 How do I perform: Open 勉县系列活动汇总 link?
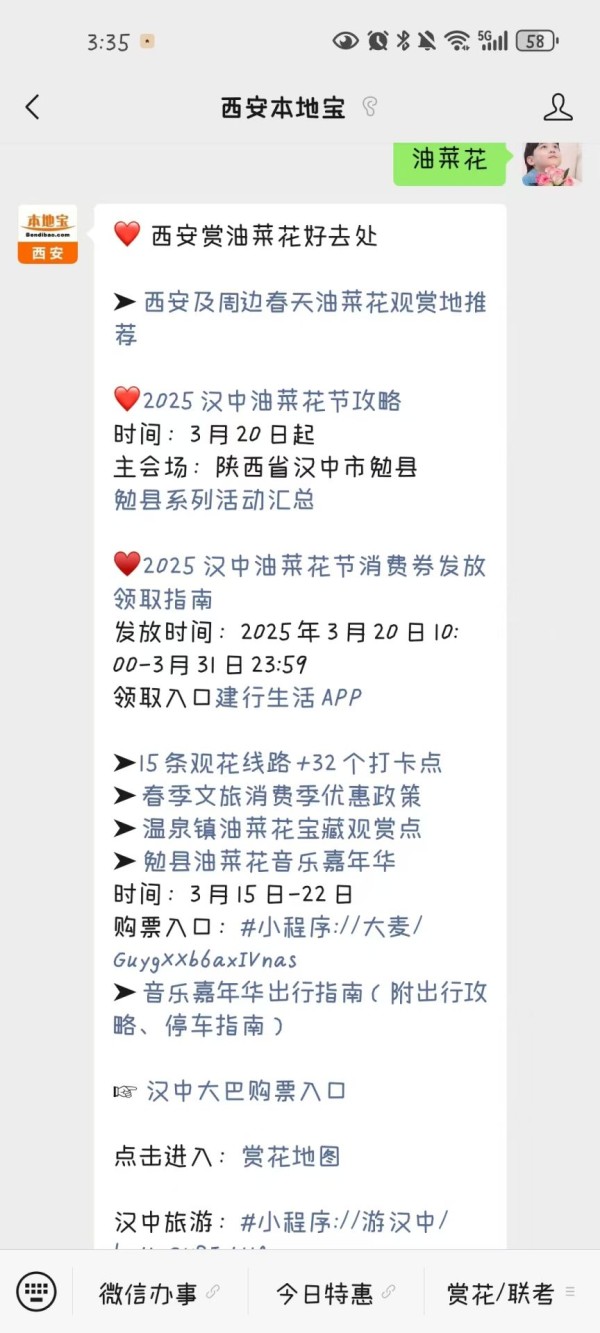point(214,499)
